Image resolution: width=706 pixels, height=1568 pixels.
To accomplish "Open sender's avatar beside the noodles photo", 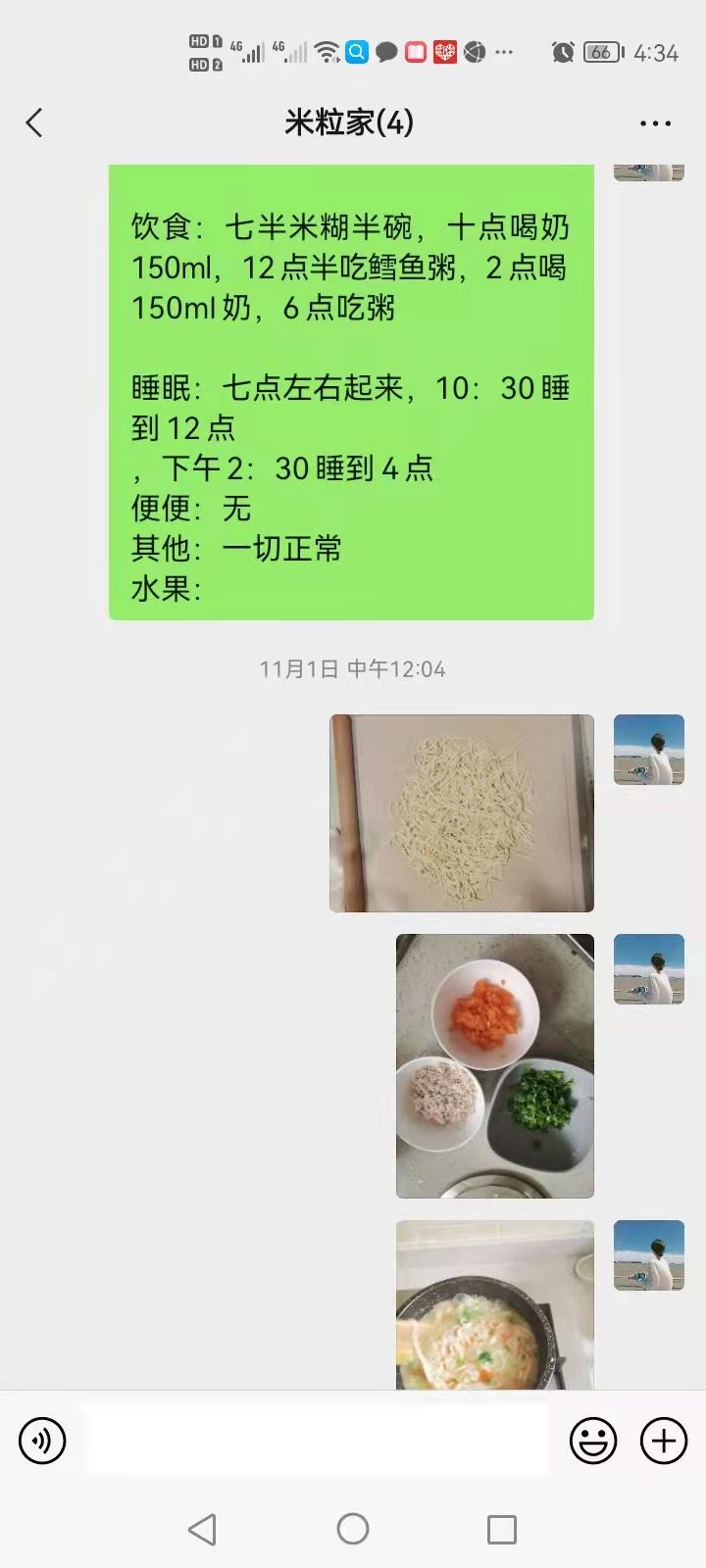I will tap(649, 750).
